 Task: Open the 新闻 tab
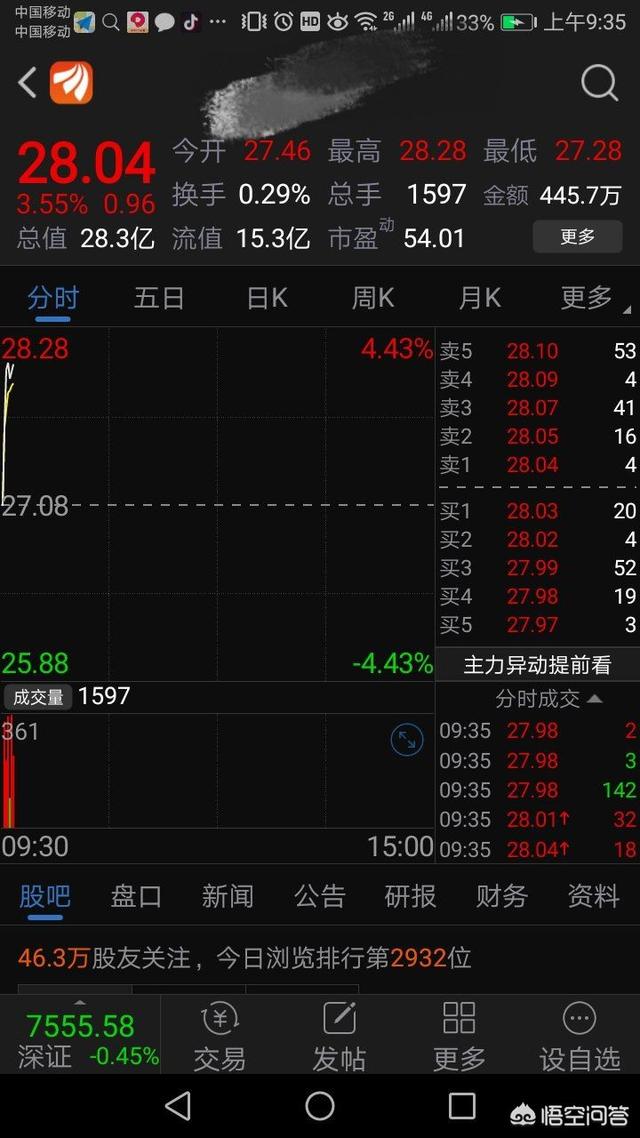227,896
